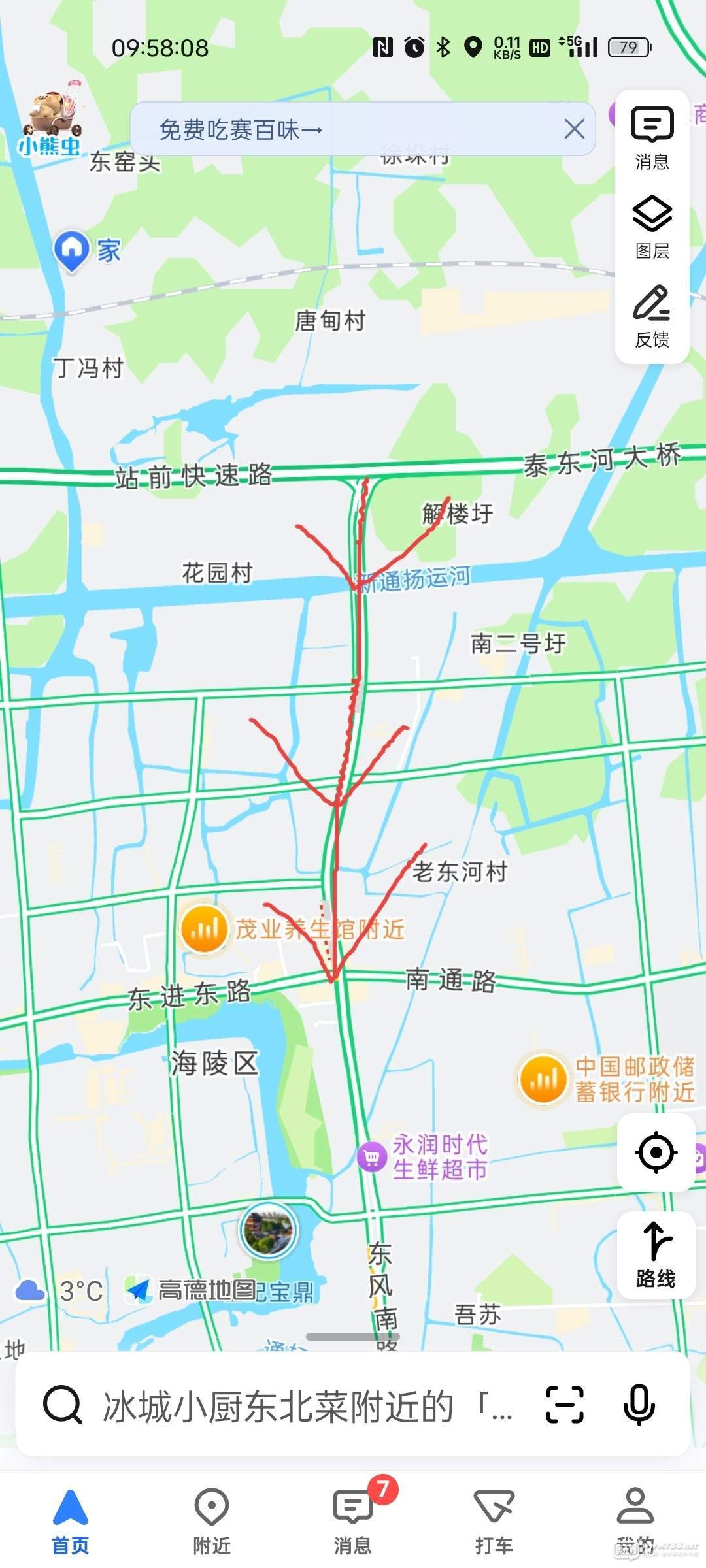Select 永润时代生鲜超市 shop marker
This screenshot has height=1568, width=706.
click(371, 1157)
